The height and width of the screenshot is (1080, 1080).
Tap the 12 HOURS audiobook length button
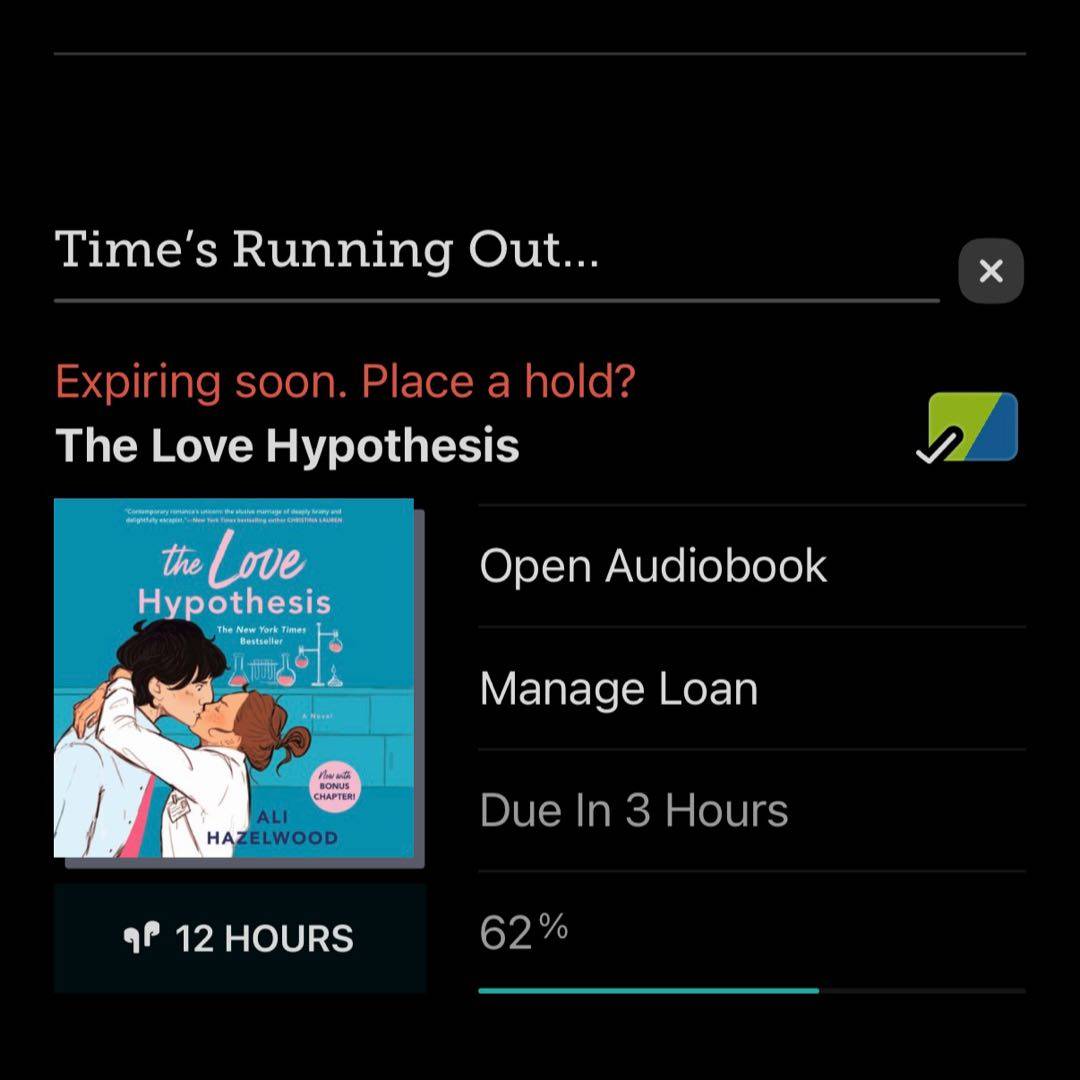239,938
